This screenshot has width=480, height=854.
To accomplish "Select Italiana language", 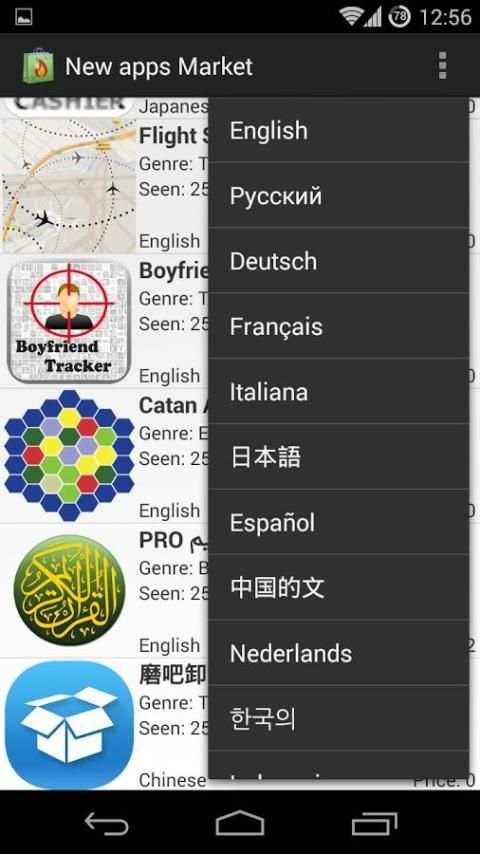I will (x=338, y=392).
